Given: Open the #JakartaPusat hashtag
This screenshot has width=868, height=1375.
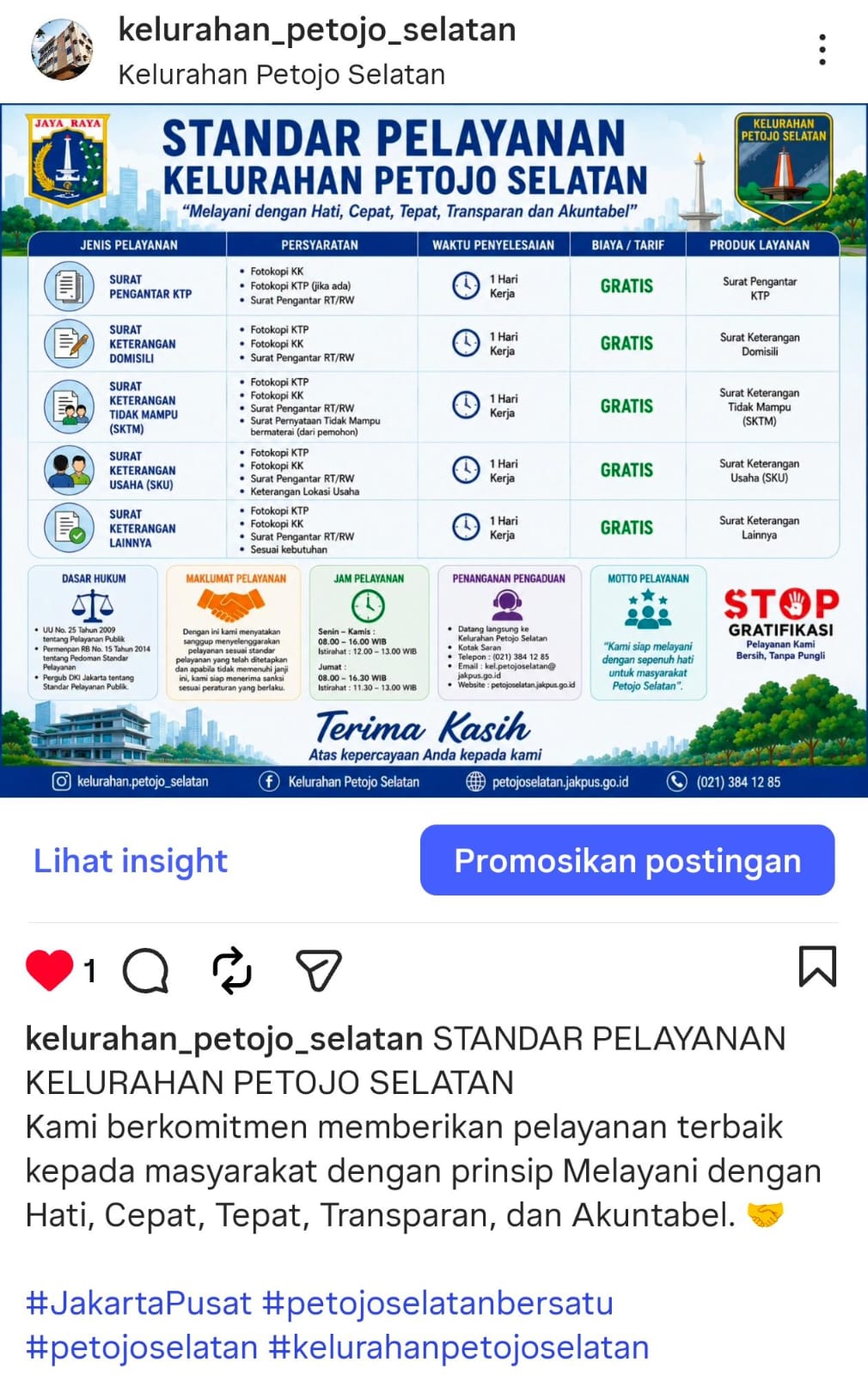Looking at the screenshot, I should (138, 1303).
